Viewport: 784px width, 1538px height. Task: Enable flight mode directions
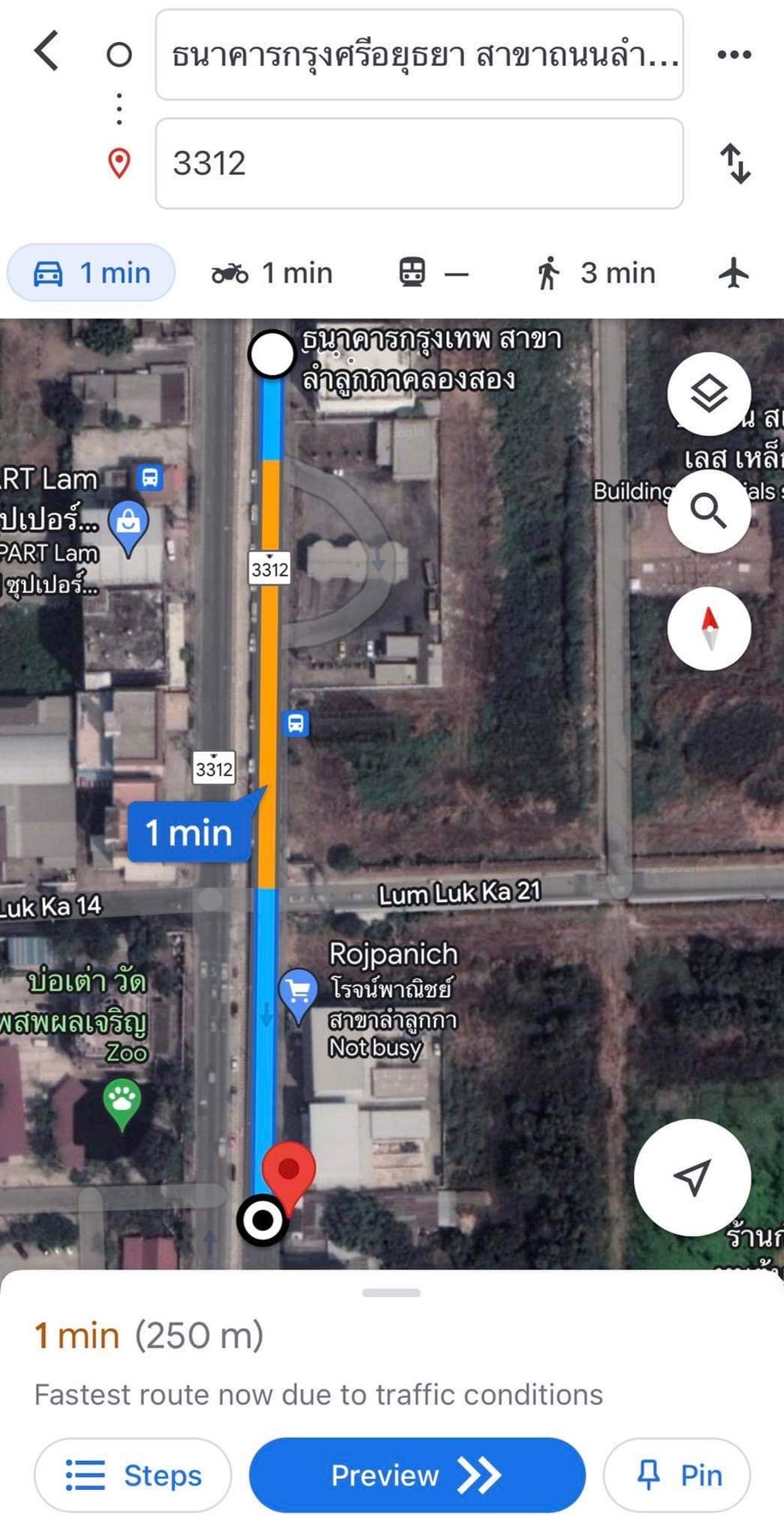pyautogui.click(x=733, y=273)
